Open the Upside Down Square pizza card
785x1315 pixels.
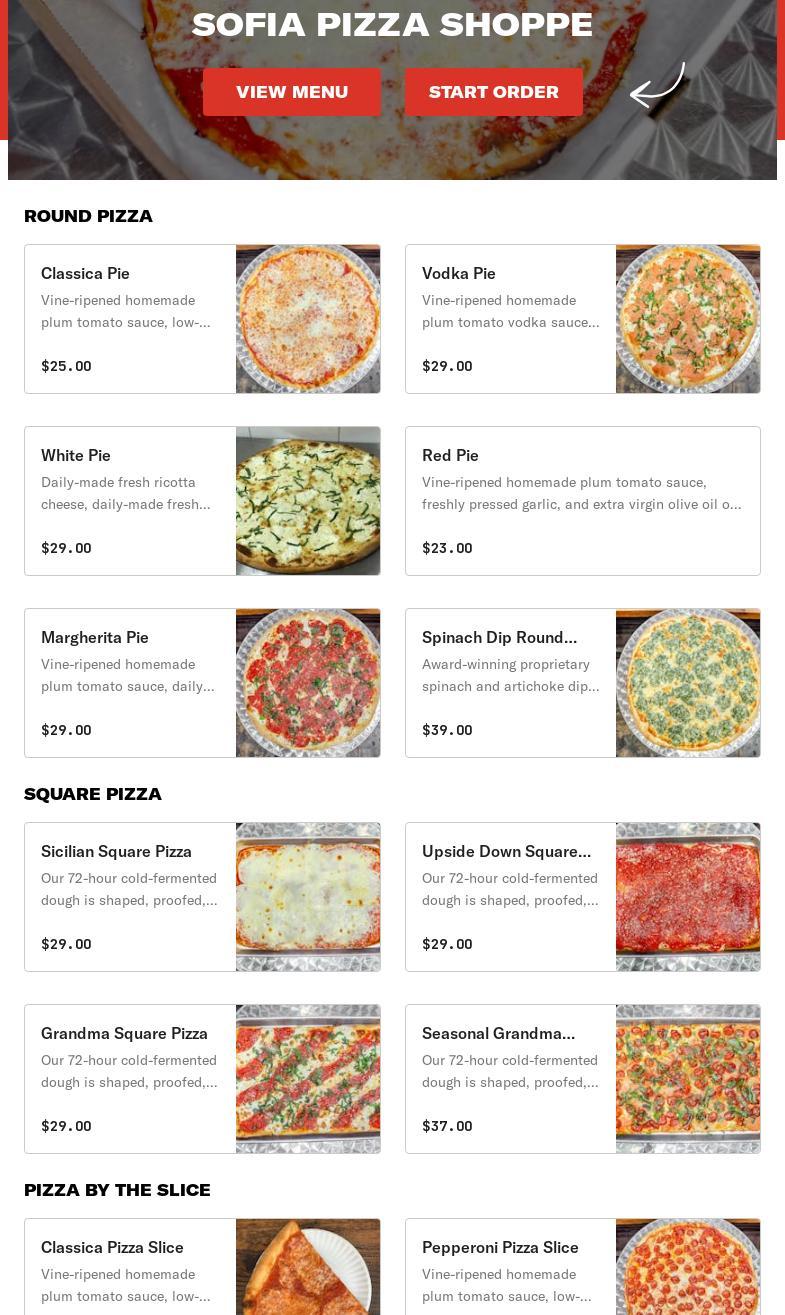coord(583,897)
